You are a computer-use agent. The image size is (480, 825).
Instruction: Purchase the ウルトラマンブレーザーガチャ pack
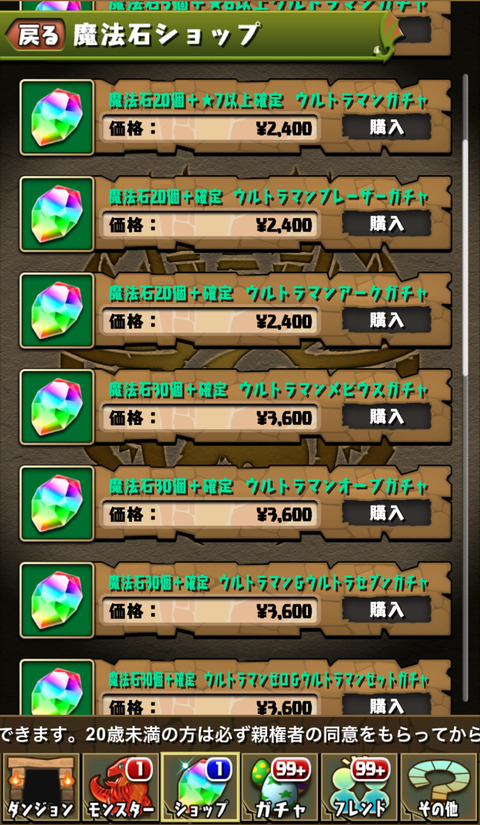[x=386, y=224]
